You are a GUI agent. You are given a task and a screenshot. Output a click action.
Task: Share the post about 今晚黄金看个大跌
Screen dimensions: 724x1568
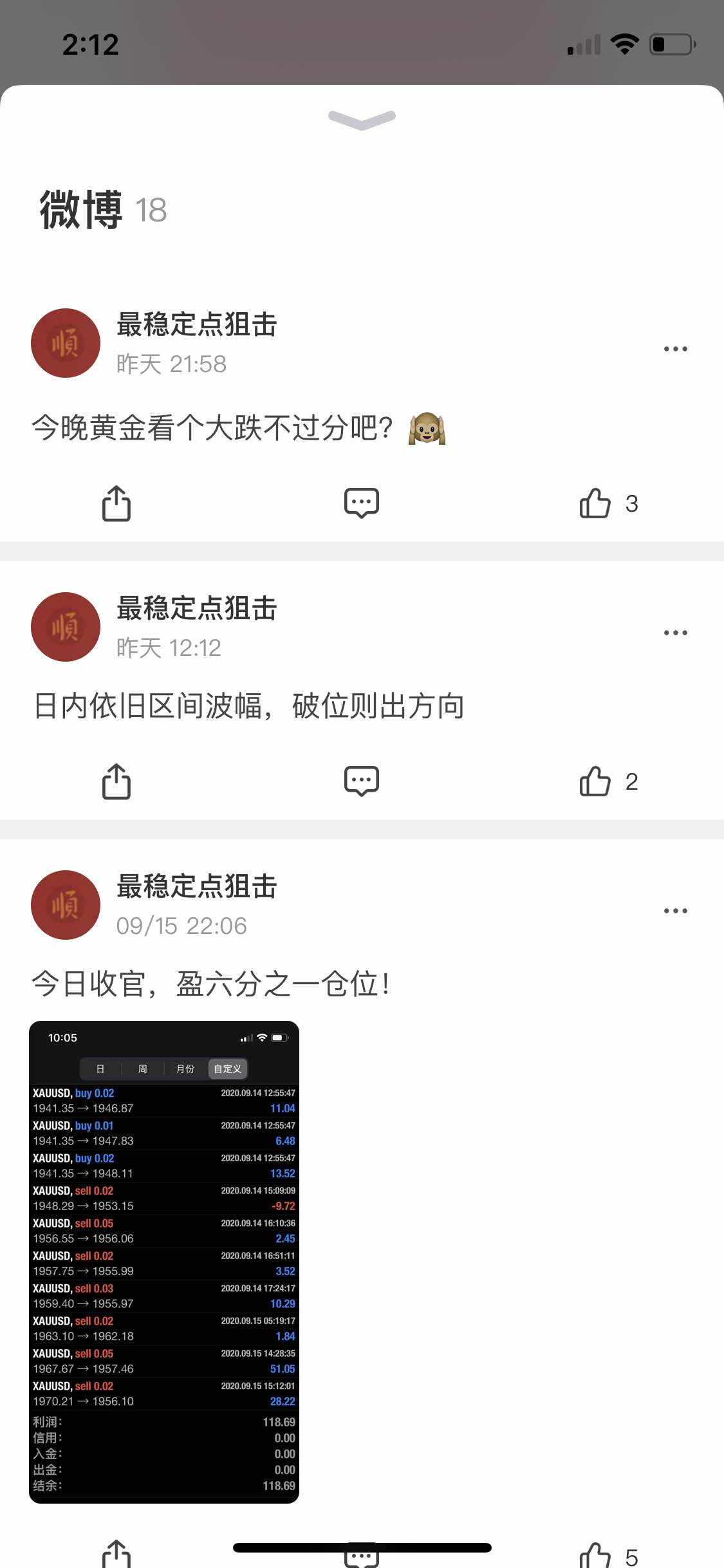tap(116, 503)
